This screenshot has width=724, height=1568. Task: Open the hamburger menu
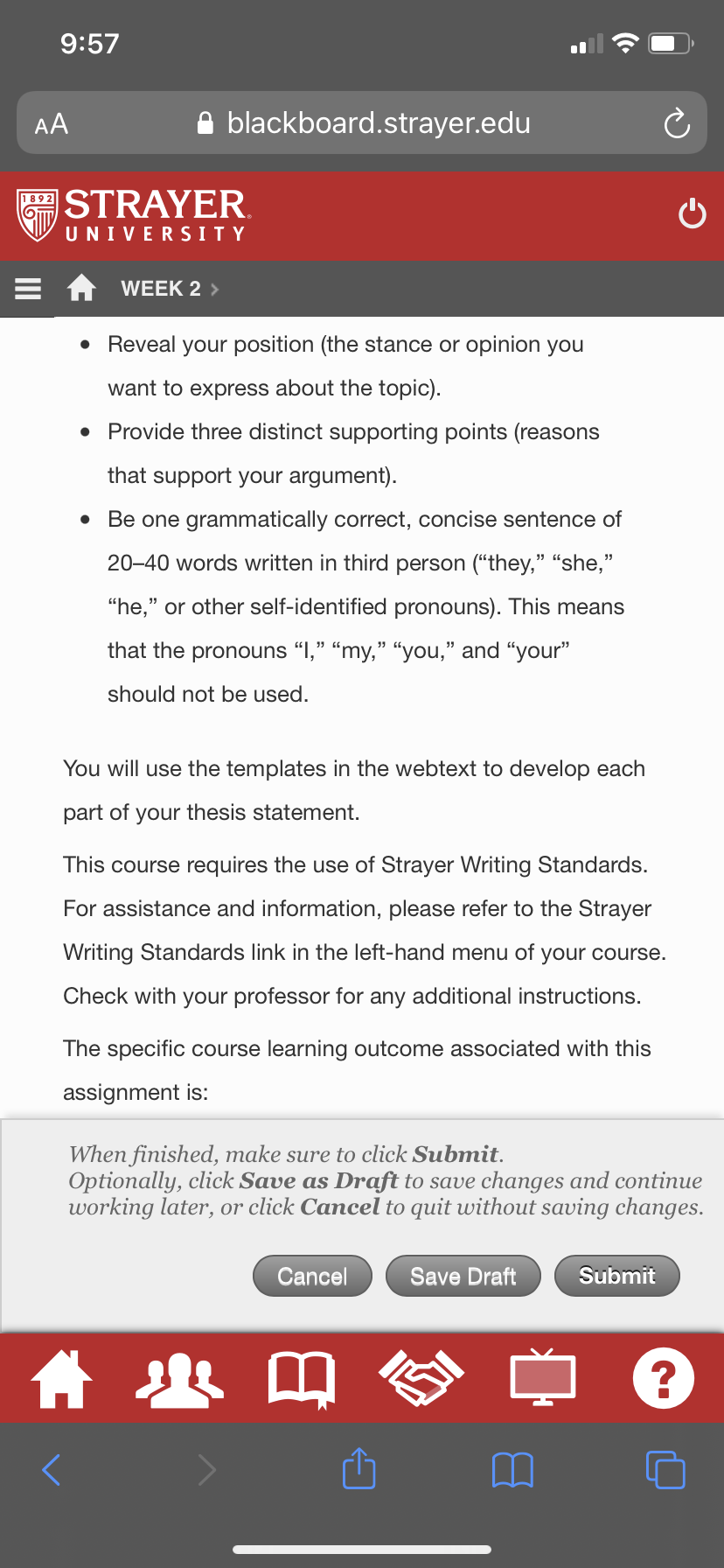[28, 288]
